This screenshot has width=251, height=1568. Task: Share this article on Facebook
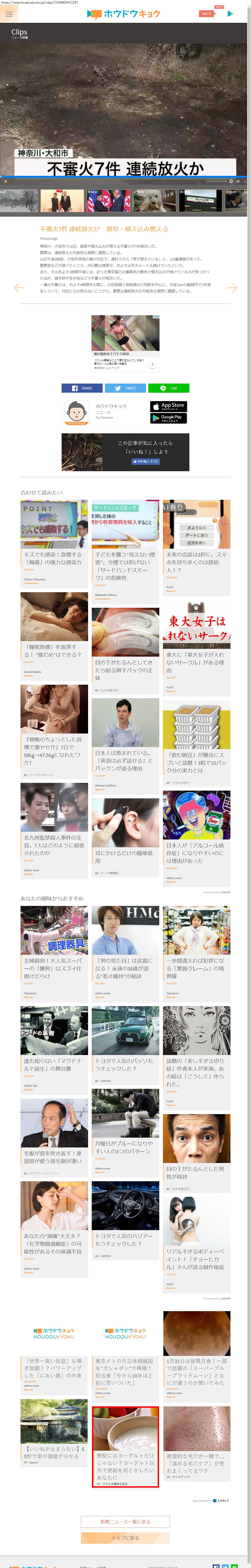coord(82,388)
